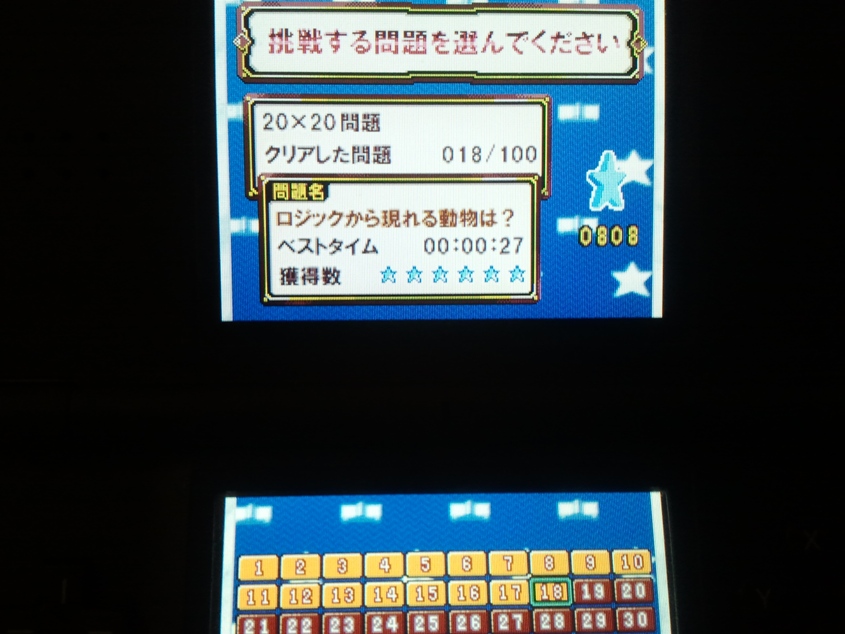This screenshot has height=634, width=845.
Task: Tap puzzle number 14
Action: point(384,595)
